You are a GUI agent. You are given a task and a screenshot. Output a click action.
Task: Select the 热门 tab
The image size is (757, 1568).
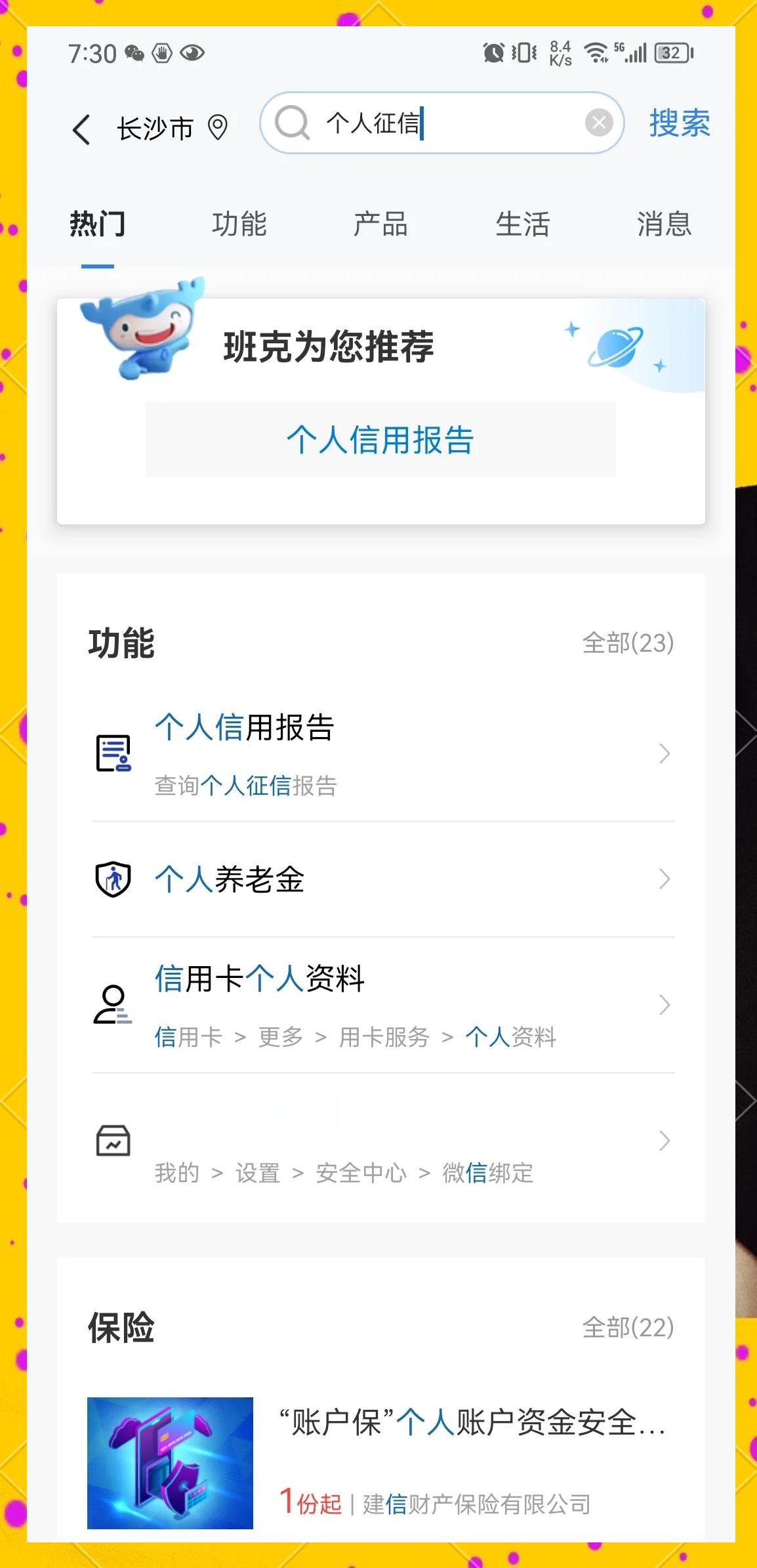(x=98, y=224)
